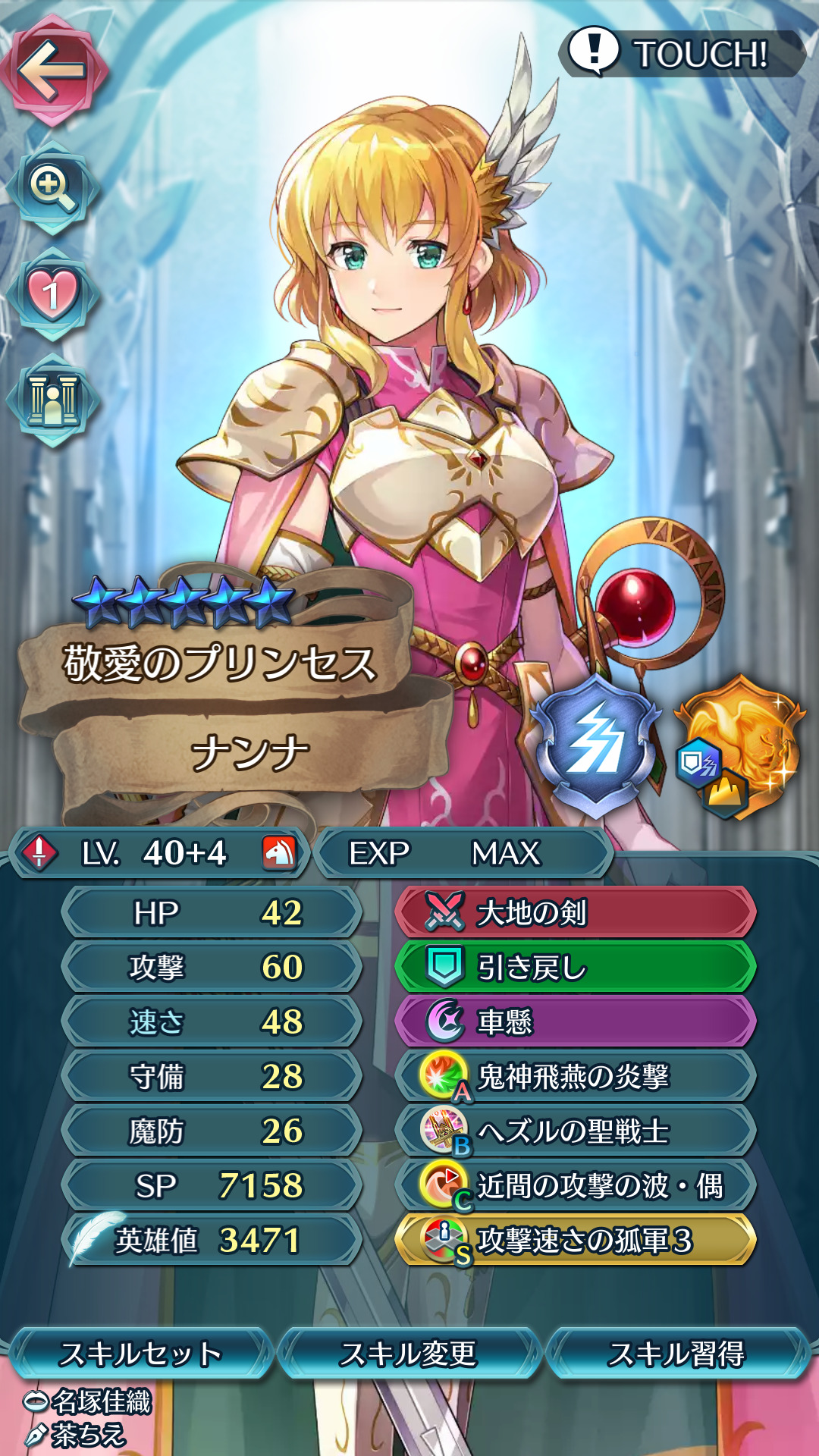Viewport: 819px width, 1456px height.
Task: View details of weapon 大地の剣
Action: point(576,912)
